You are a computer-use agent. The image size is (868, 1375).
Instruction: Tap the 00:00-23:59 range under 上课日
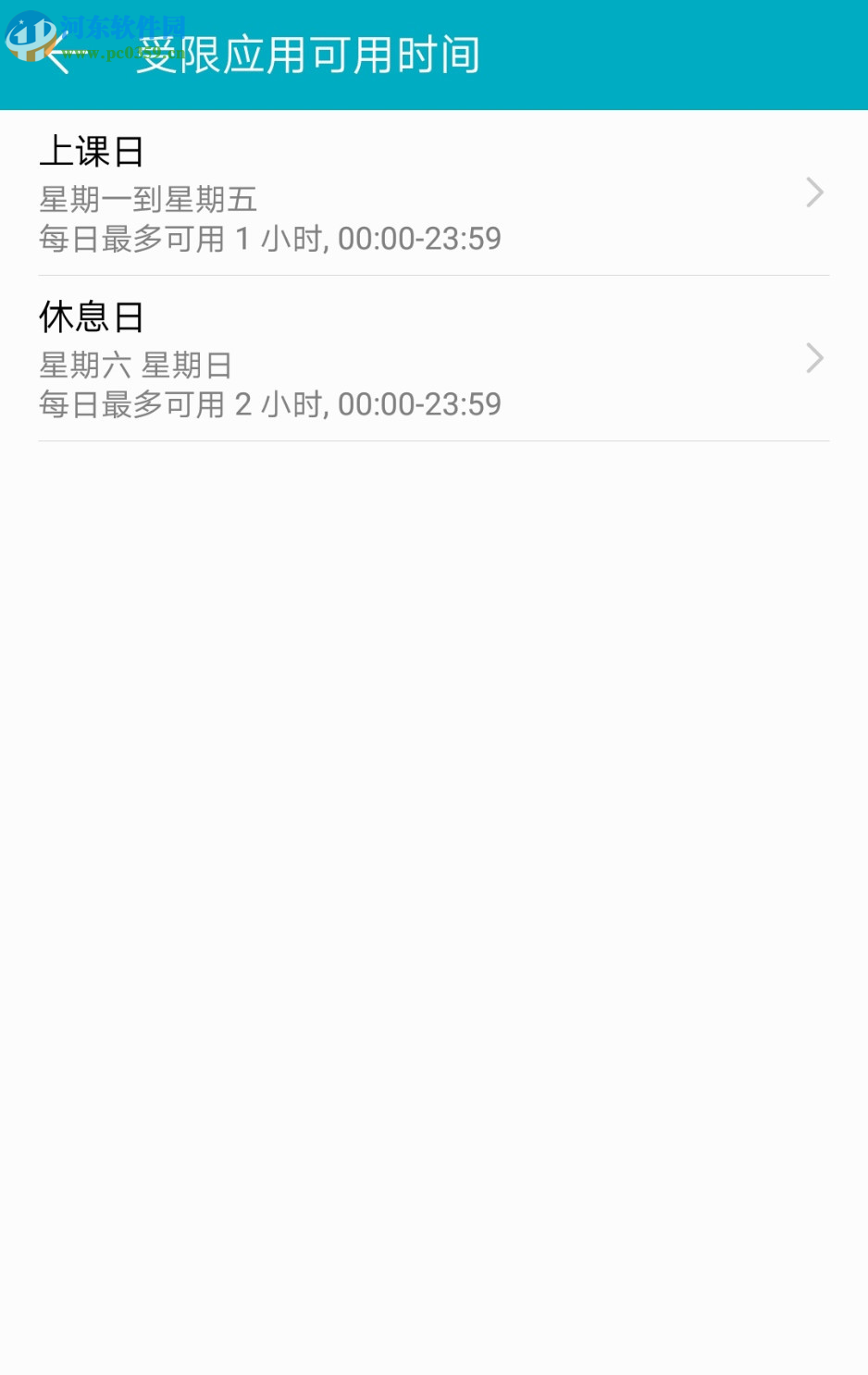(x=418, y=239)
